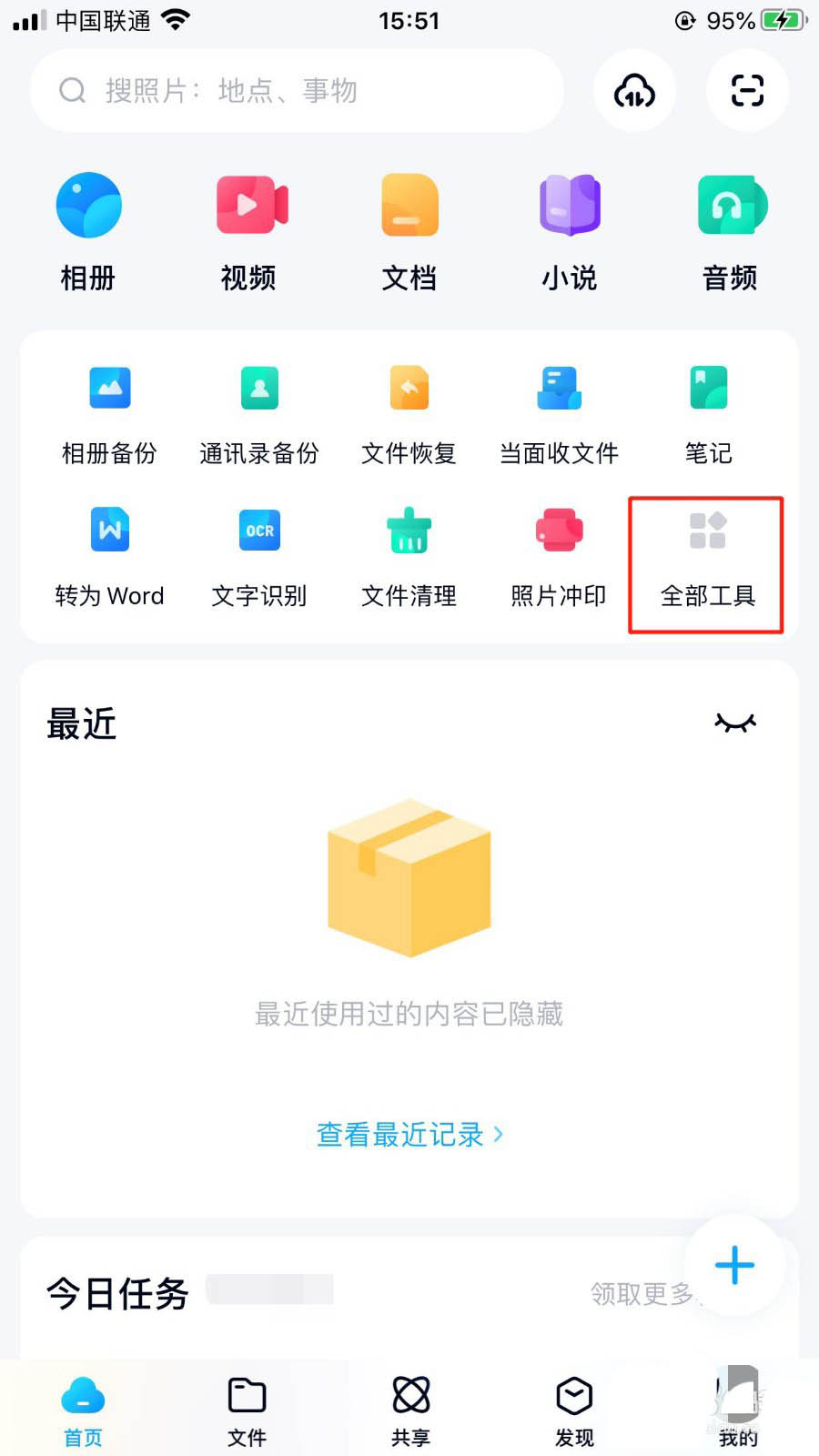The image size is (819, 1456).
Task: Open 通讯录备份 contacts backup
Action: [x=258, y=409]
